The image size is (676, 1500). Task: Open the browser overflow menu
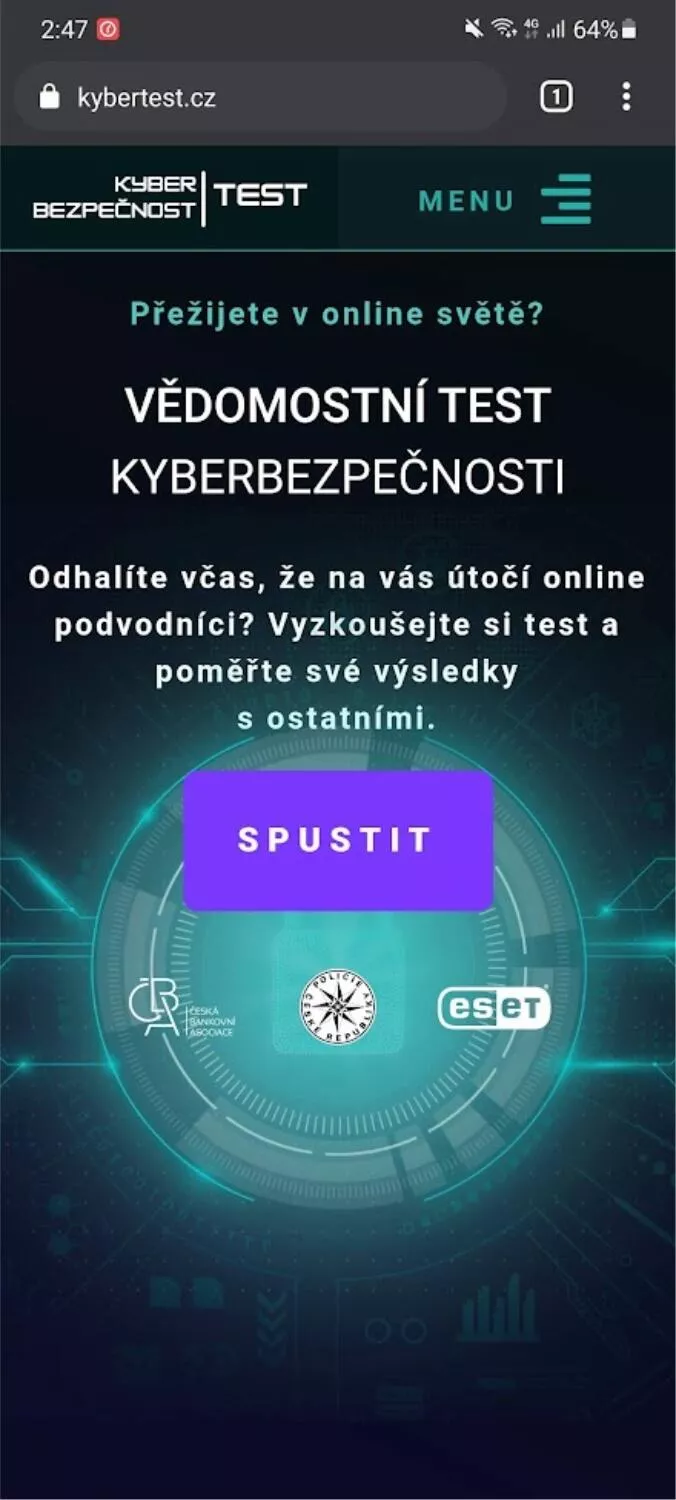point(626,97)
